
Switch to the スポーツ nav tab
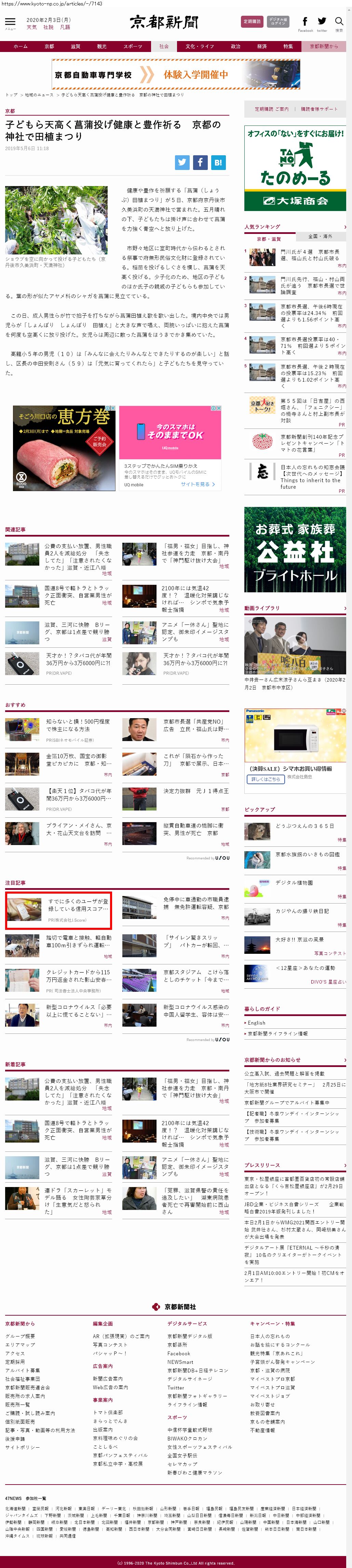(x=133, y=46)
